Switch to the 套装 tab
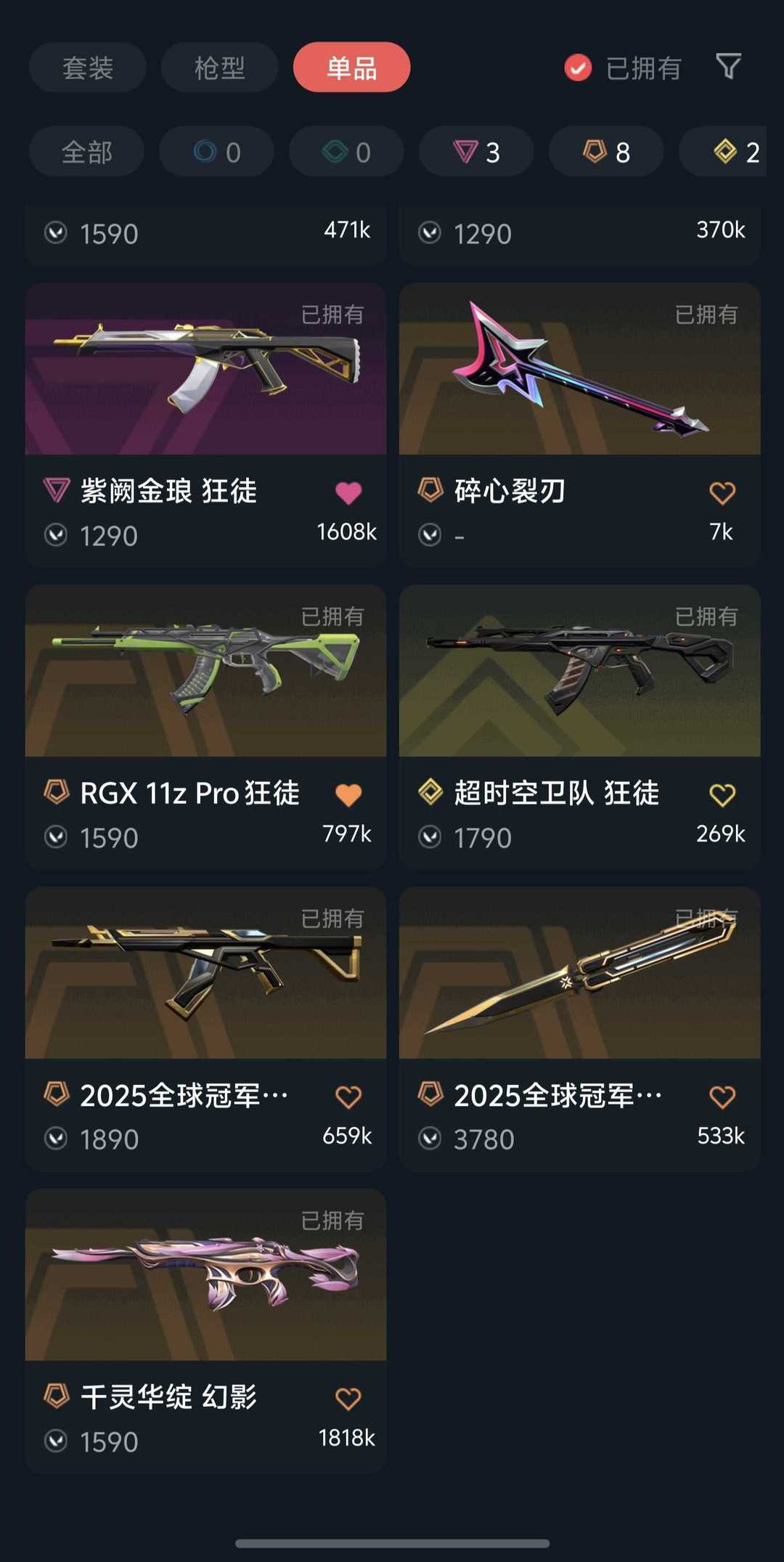 click(87, 68)
